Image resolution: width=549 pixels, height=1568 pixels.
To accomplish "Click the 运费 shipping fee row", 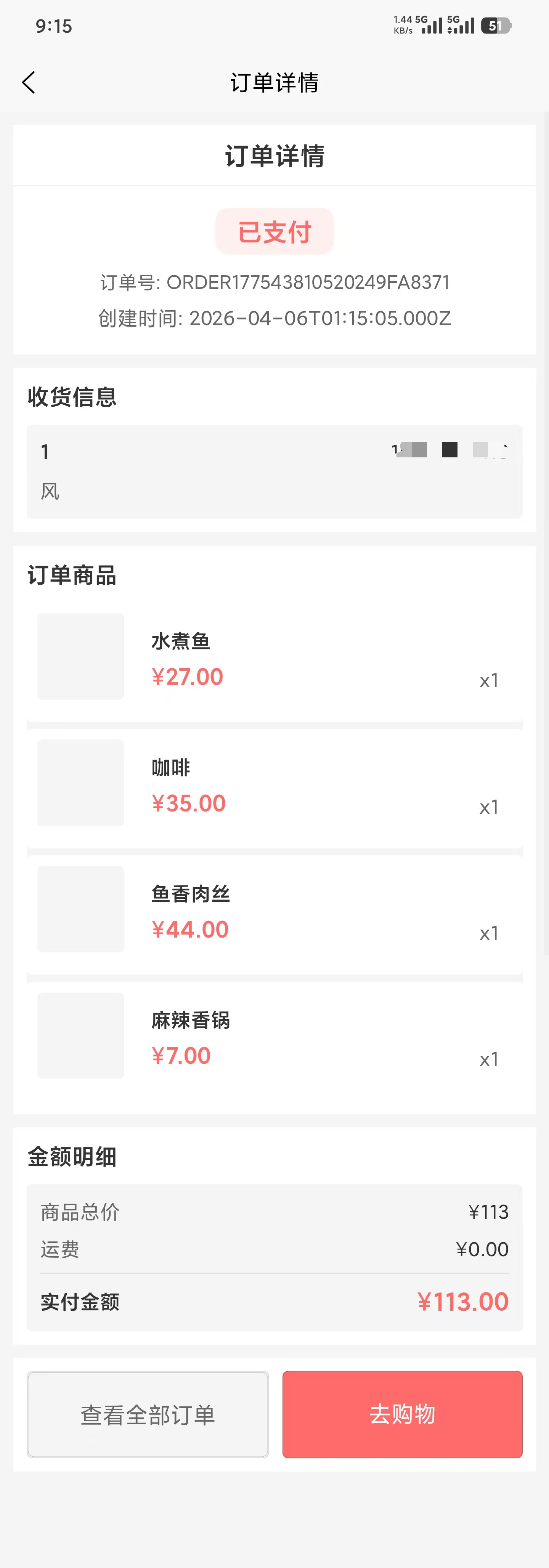I will pyautogui.click(x=274, y=1249).
